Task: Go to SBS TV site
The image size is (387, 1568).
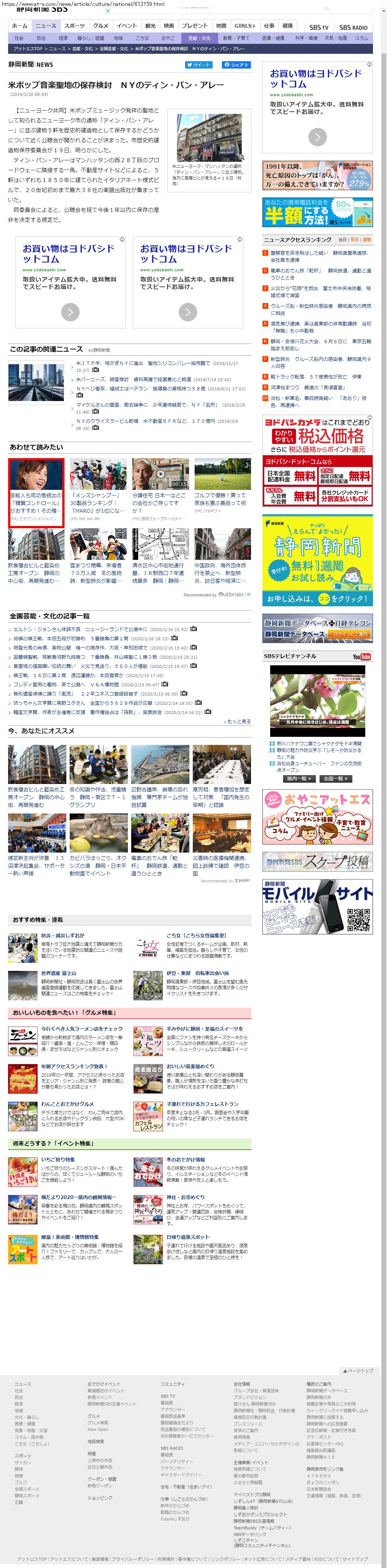Action: 318,27
